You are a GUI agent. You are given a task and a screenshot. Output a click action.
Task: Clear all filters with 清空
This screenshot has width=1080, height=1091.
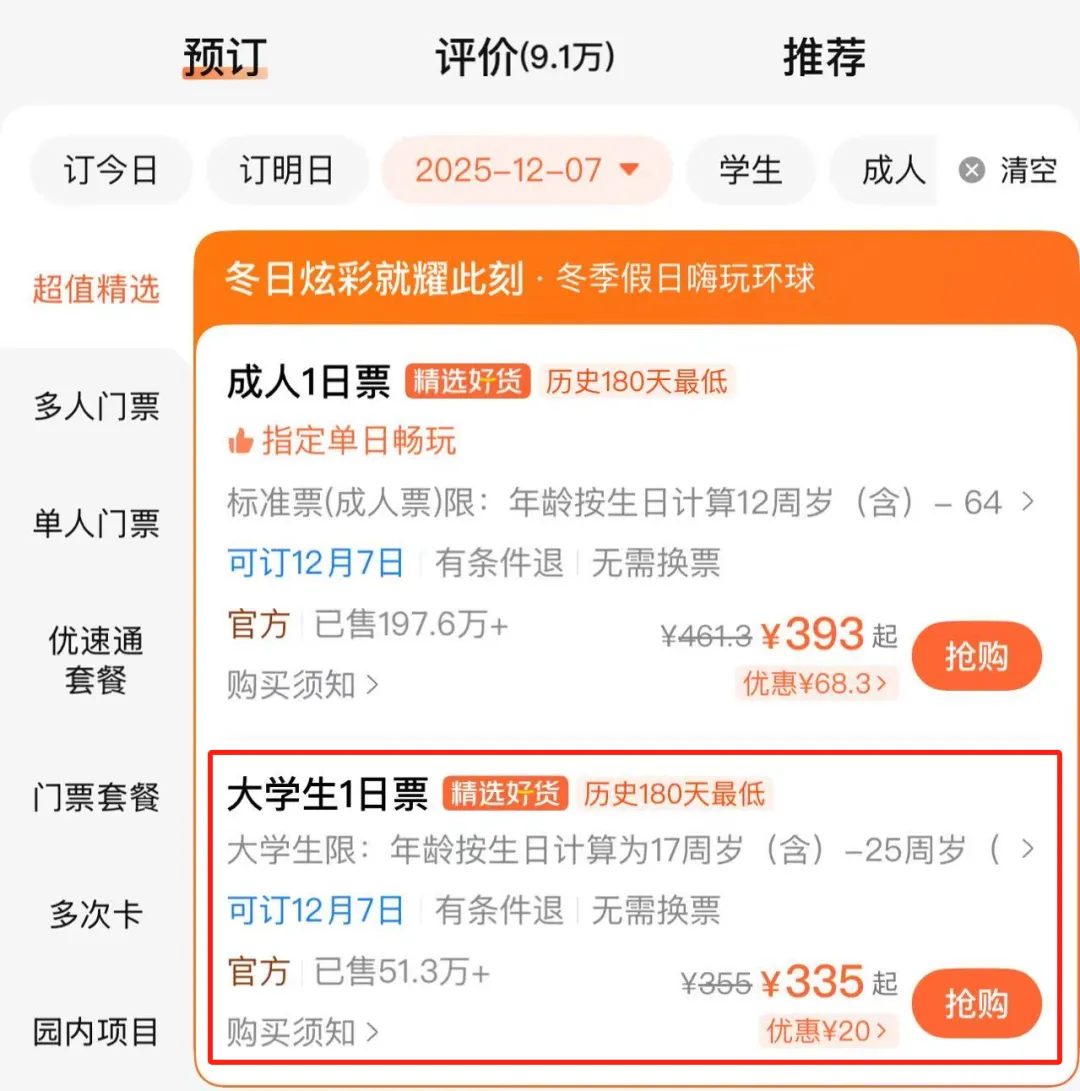click(1008, 170)
